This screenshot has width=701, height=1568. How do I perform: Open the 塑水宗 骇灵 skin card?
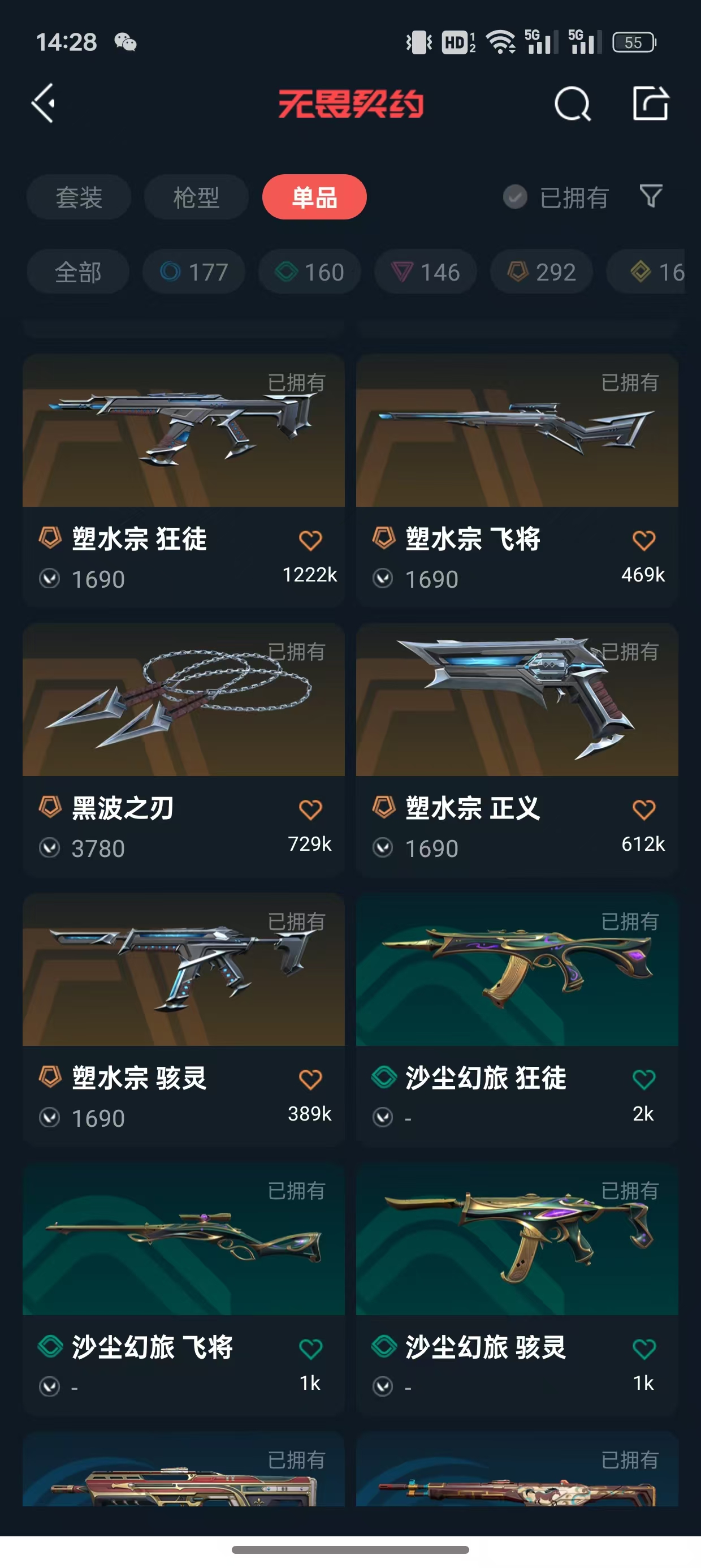(x=184, y=1019)
